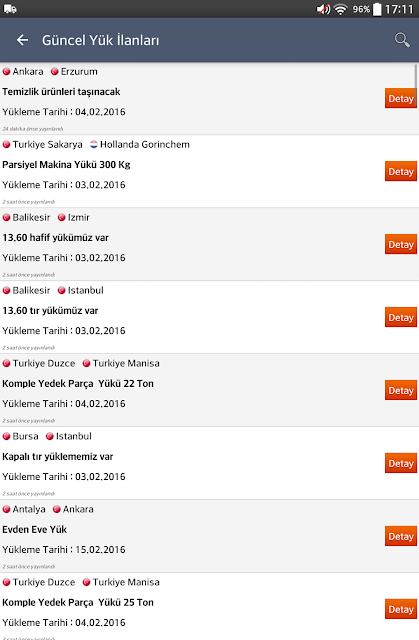This screenshot has width=419, height=640.
Task: Tap Detay for 13.60 tır yükümüz var
Action: click(x=401, y=318)
